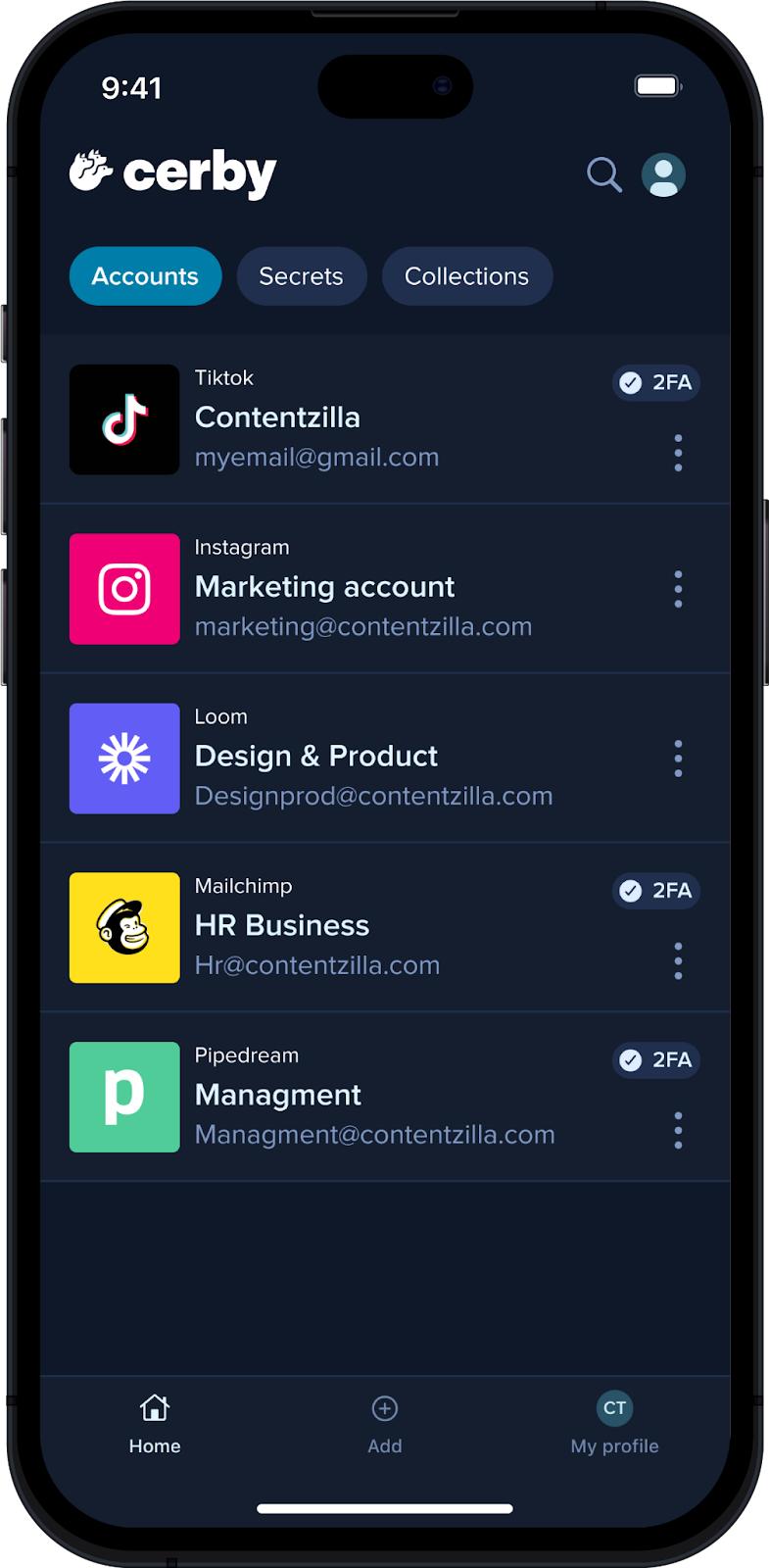
Task: Open My profile in bottom navigation
Action: click(614, 1424)
